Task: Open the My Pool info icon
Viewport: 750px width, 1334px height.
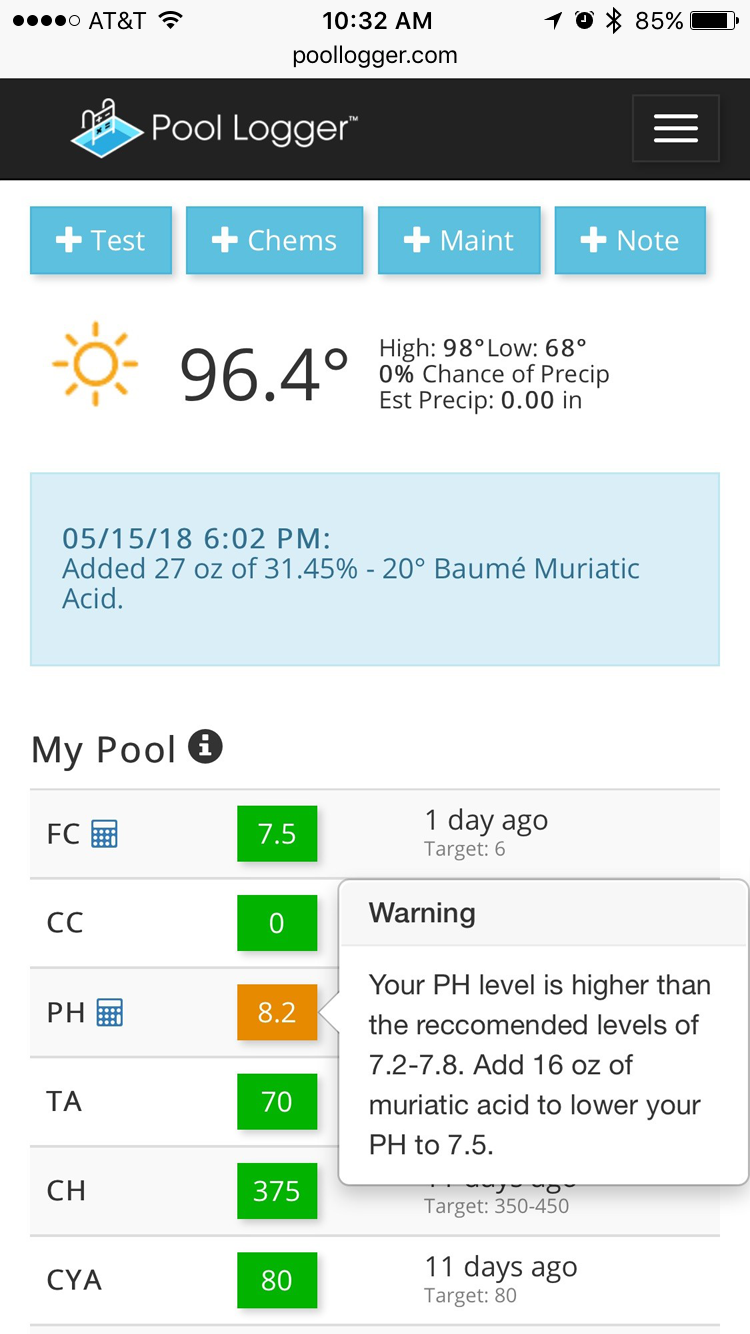Action: tap(205, 746)
